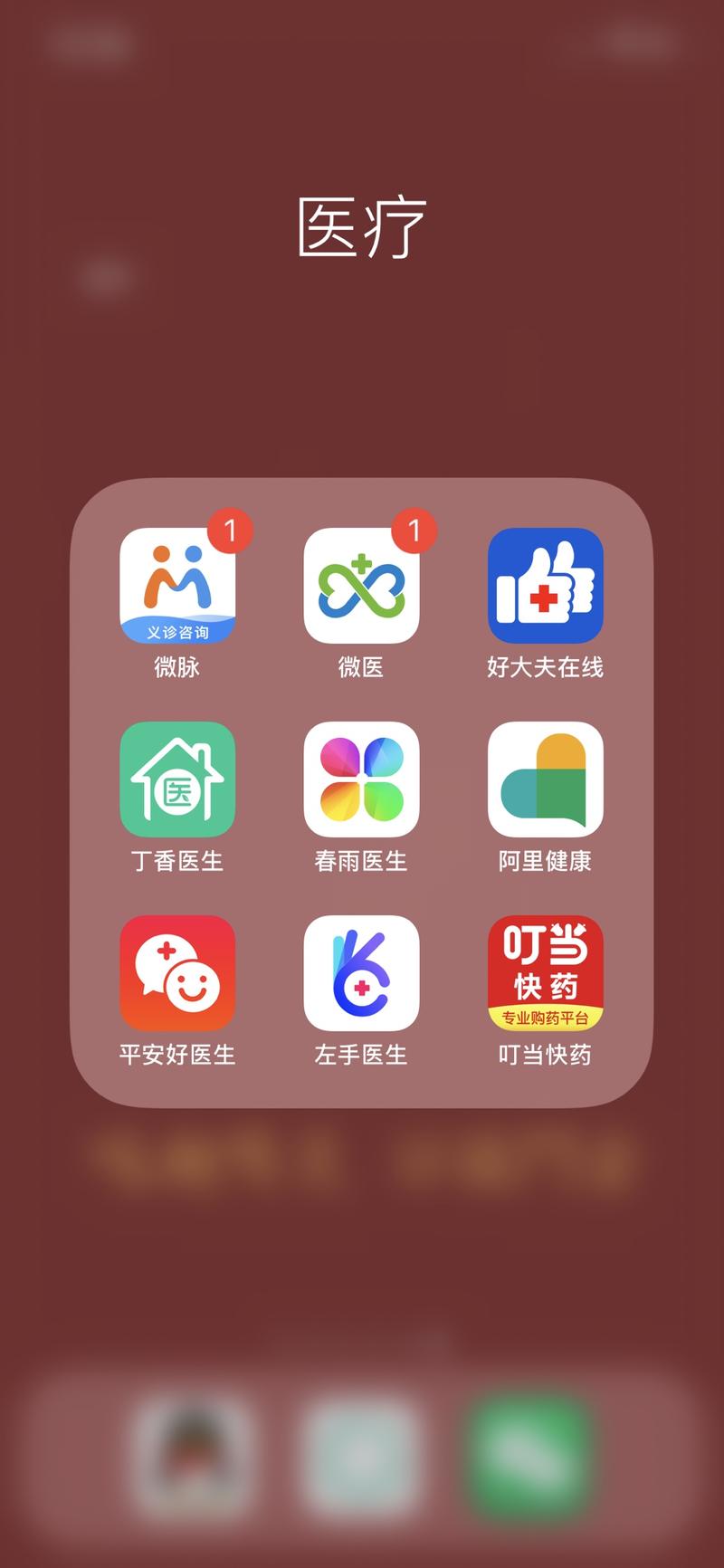Image resolution: width=724 pixels, height=1568 pixels.
Task: Launch the 阿里健康 app
Action: coord(545,780)
